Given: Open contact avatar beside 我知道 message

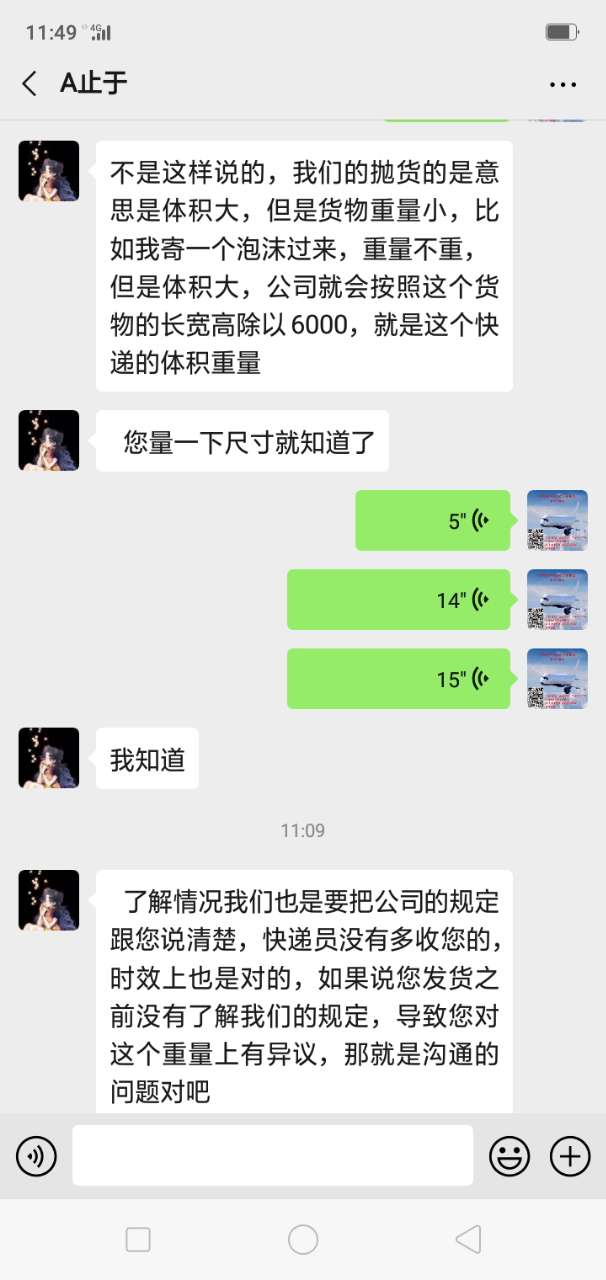Looking at the screenshot, I should click(x=48, y=758).
